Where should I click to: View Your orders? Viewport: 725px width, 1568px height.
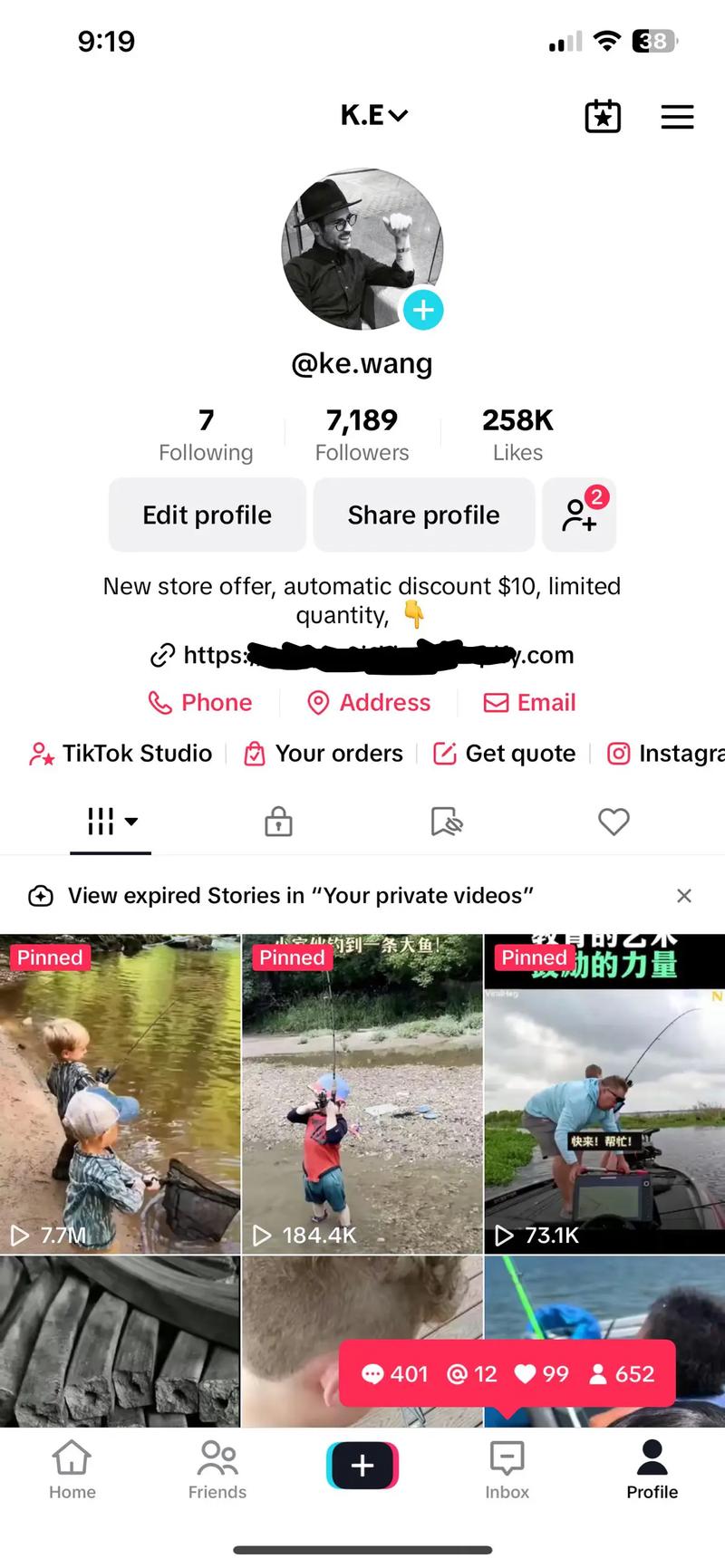pos(324,753)
